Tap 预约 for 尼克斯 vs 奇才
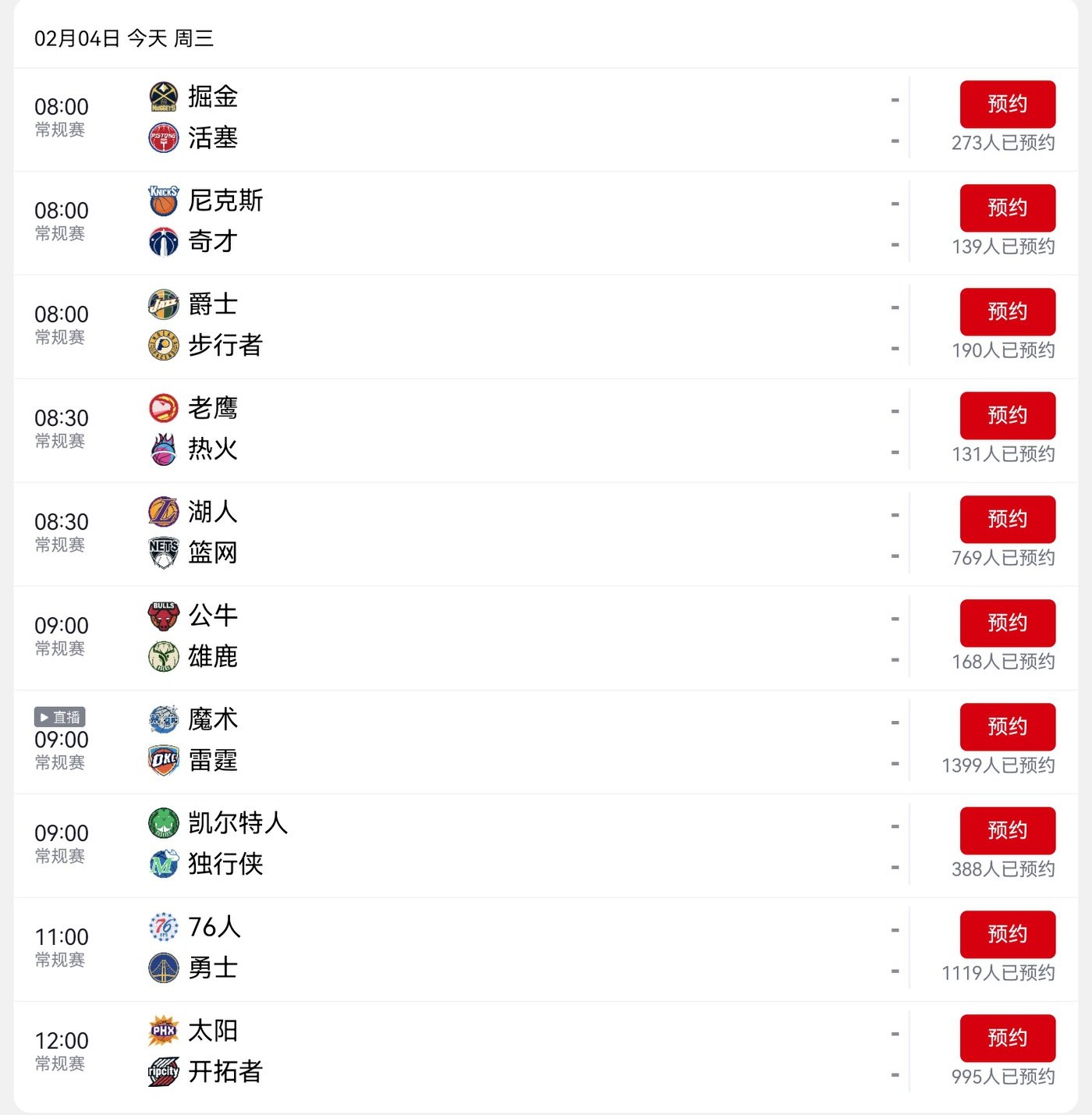This screenshot has height=1115, width=1092. click(x=1007, y=208)
